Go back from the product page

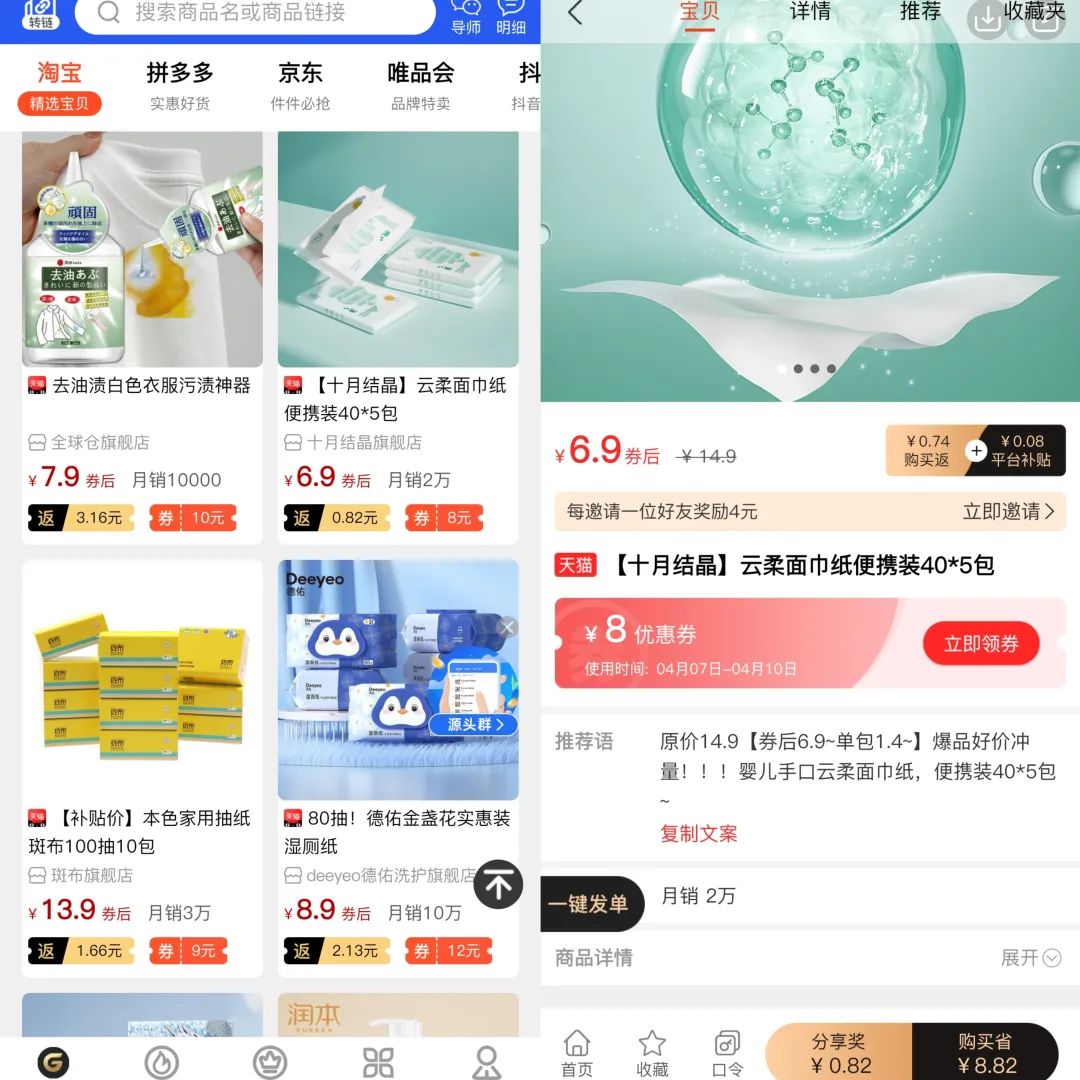pos(575,13)
